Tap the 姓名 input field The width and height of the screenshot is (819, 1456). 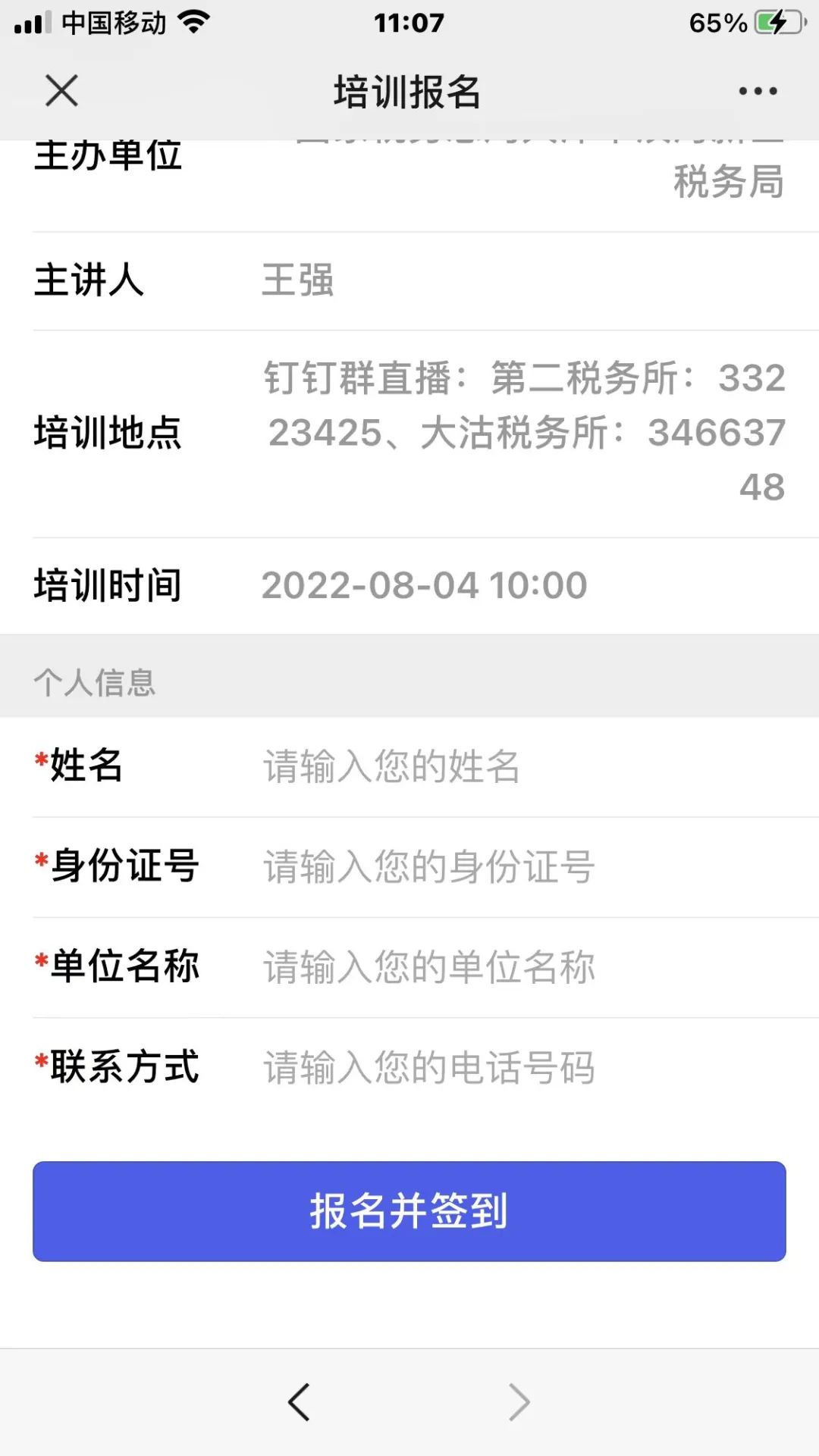pos(523,766)
